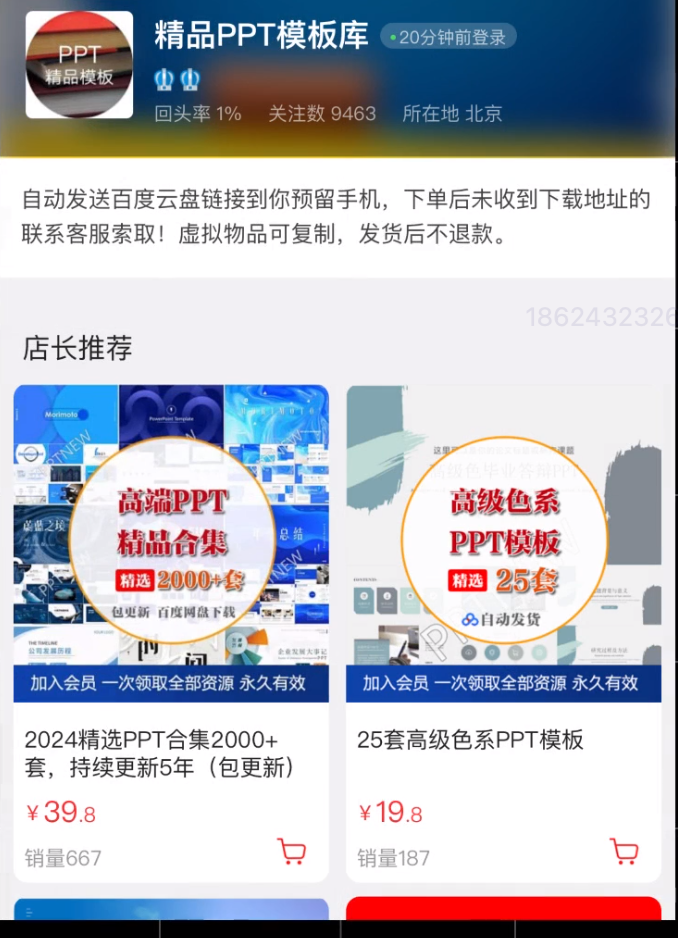Add 25套高级色系PPT模板 to cart
This screenshot has height=938, width=678.
(x=624, y=852)
